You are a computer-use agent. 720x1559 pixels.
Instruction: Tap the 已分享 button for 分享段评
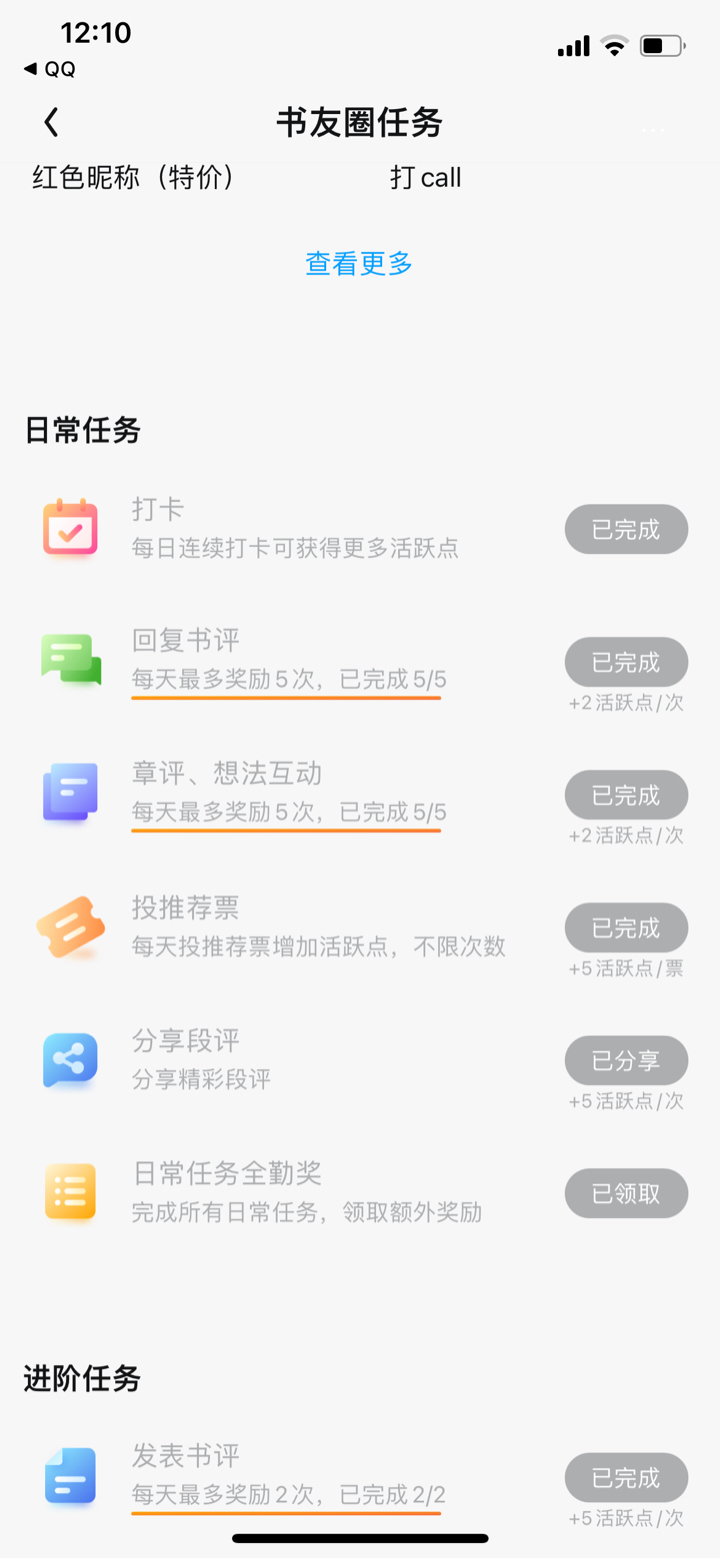(626, 1061)
